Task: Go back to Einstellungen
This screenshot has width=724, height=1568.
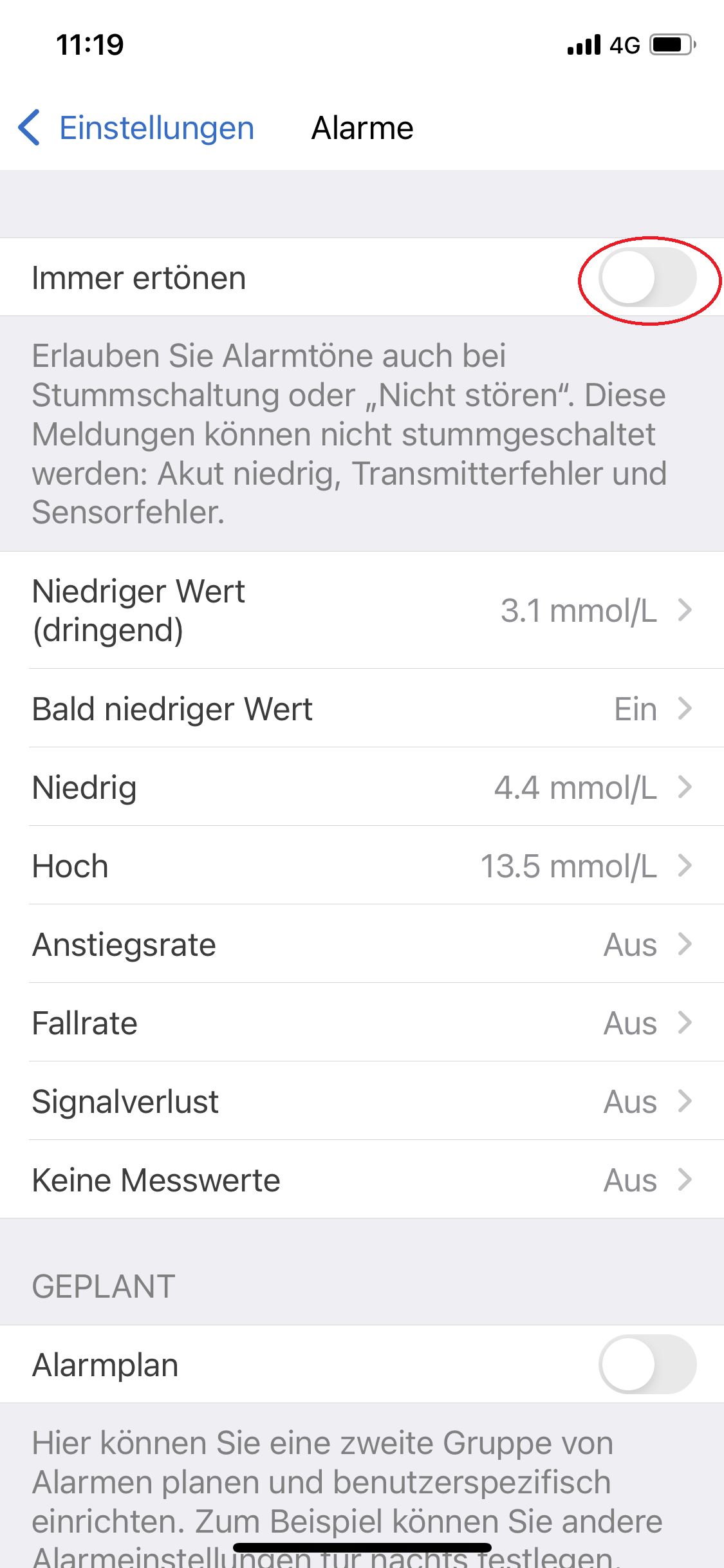Action: 136,127
